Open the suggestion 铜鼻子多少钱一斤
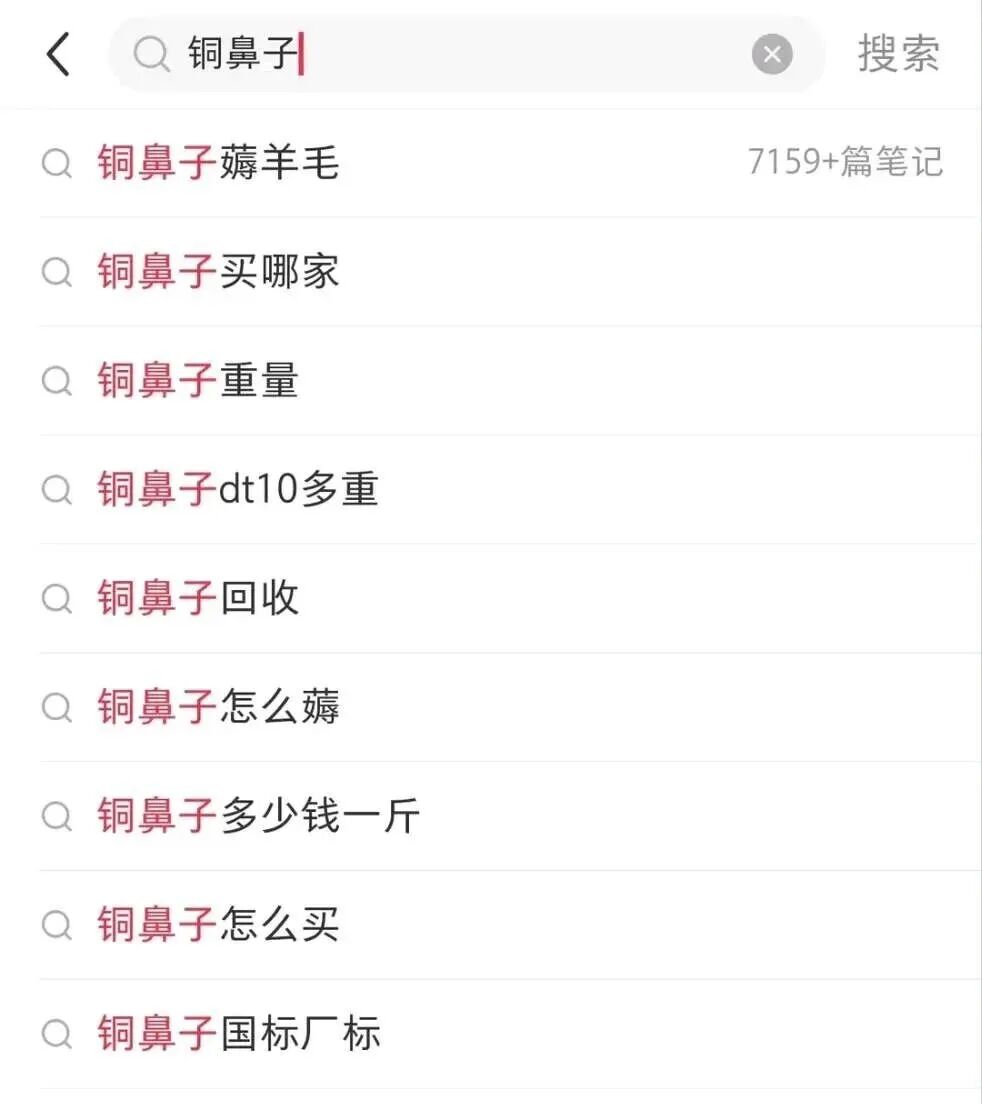The image size is (982, 1104). 258,816
